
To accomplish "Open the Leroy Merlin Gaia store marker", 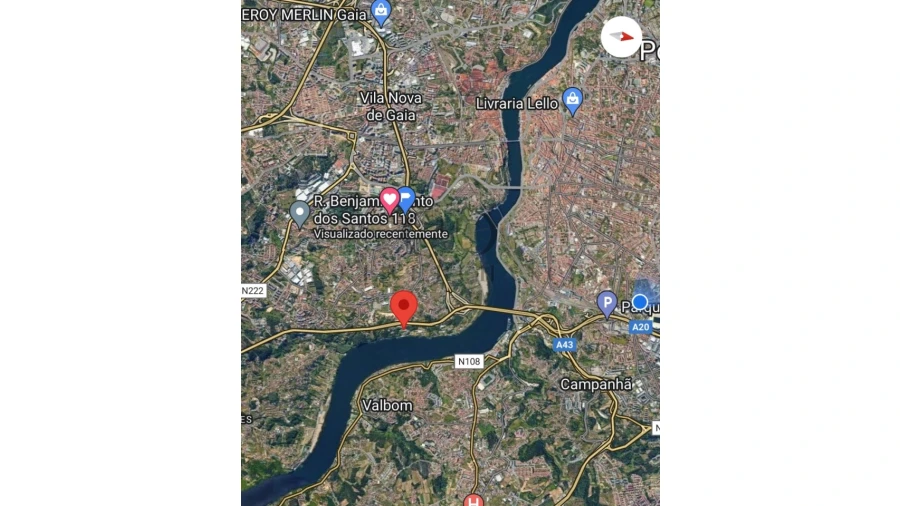I will 380,11.
